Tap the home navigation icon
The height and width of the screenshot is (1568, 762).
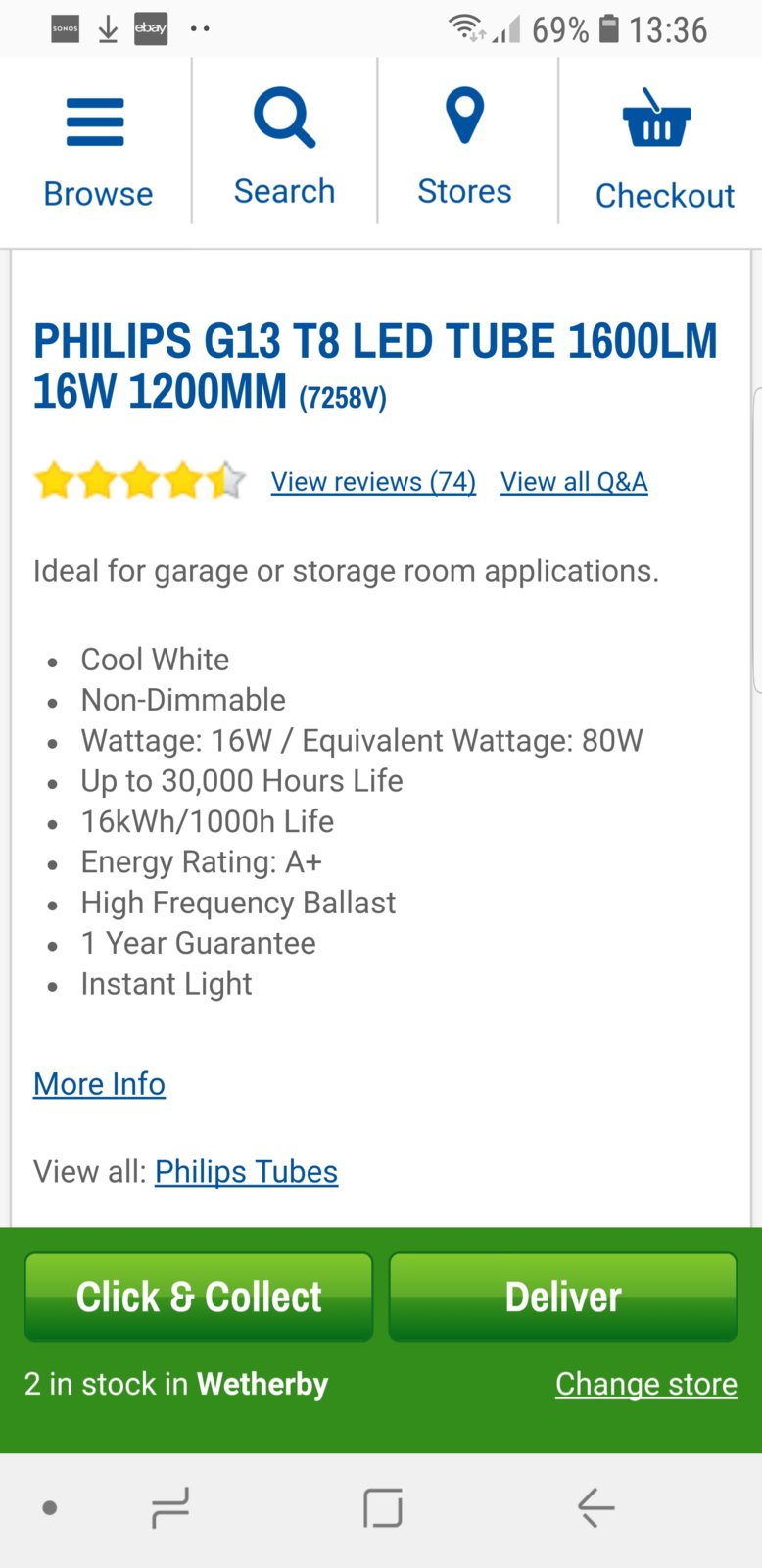click(381, 1508)
